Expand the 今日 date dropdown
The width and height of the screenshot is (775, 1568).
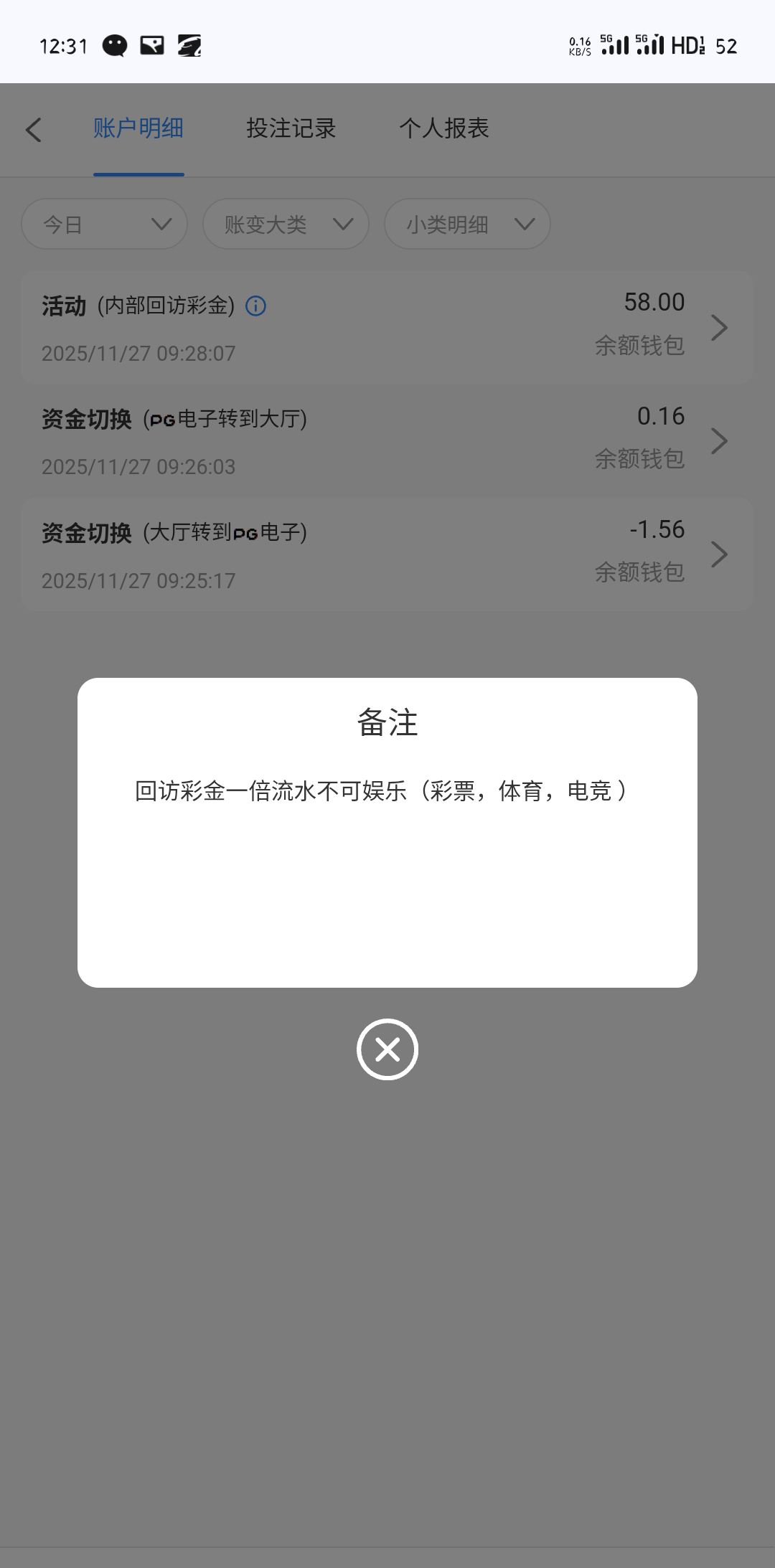tap(105, 225)
